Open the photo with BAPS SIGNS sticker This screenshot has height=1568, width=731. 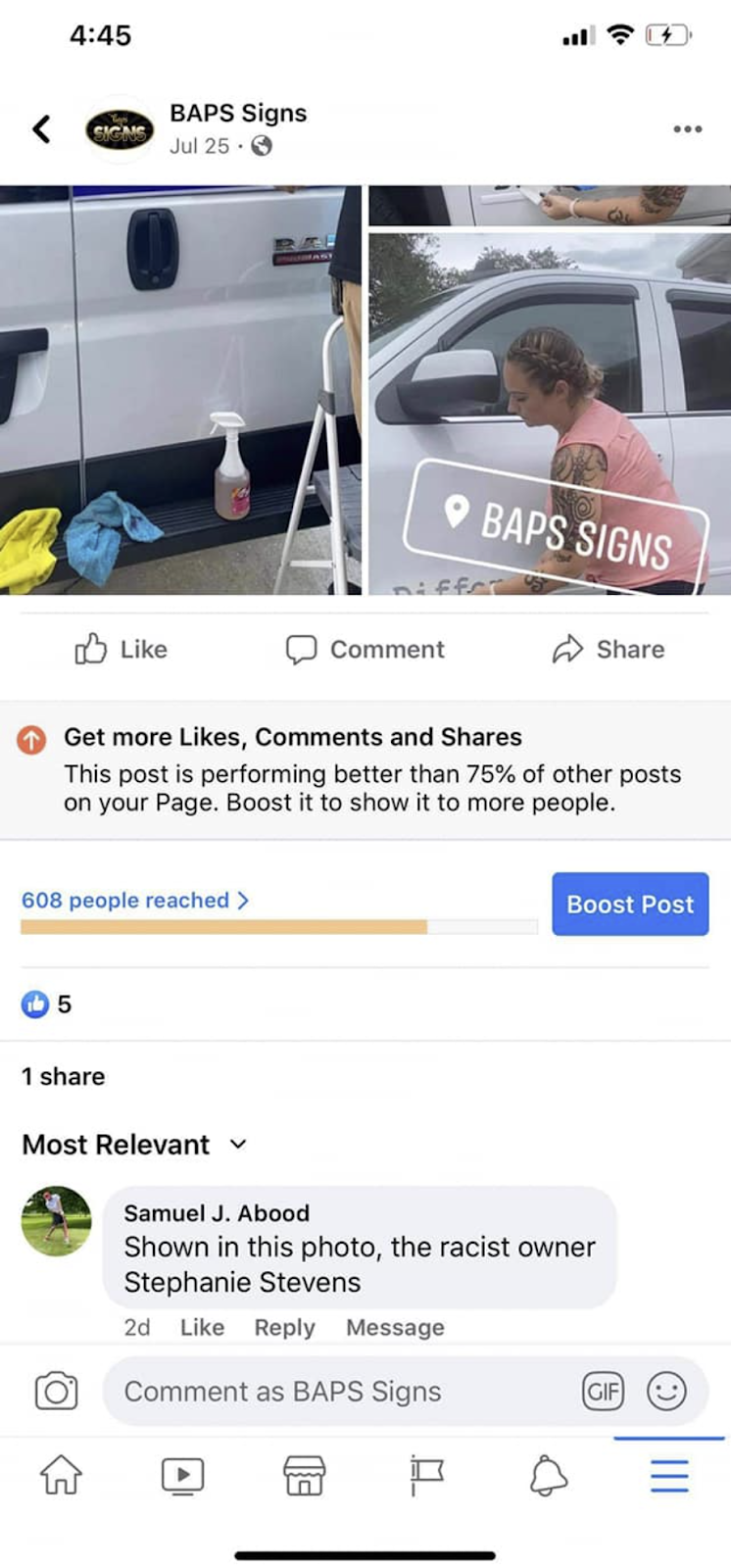tap(549, 414)
